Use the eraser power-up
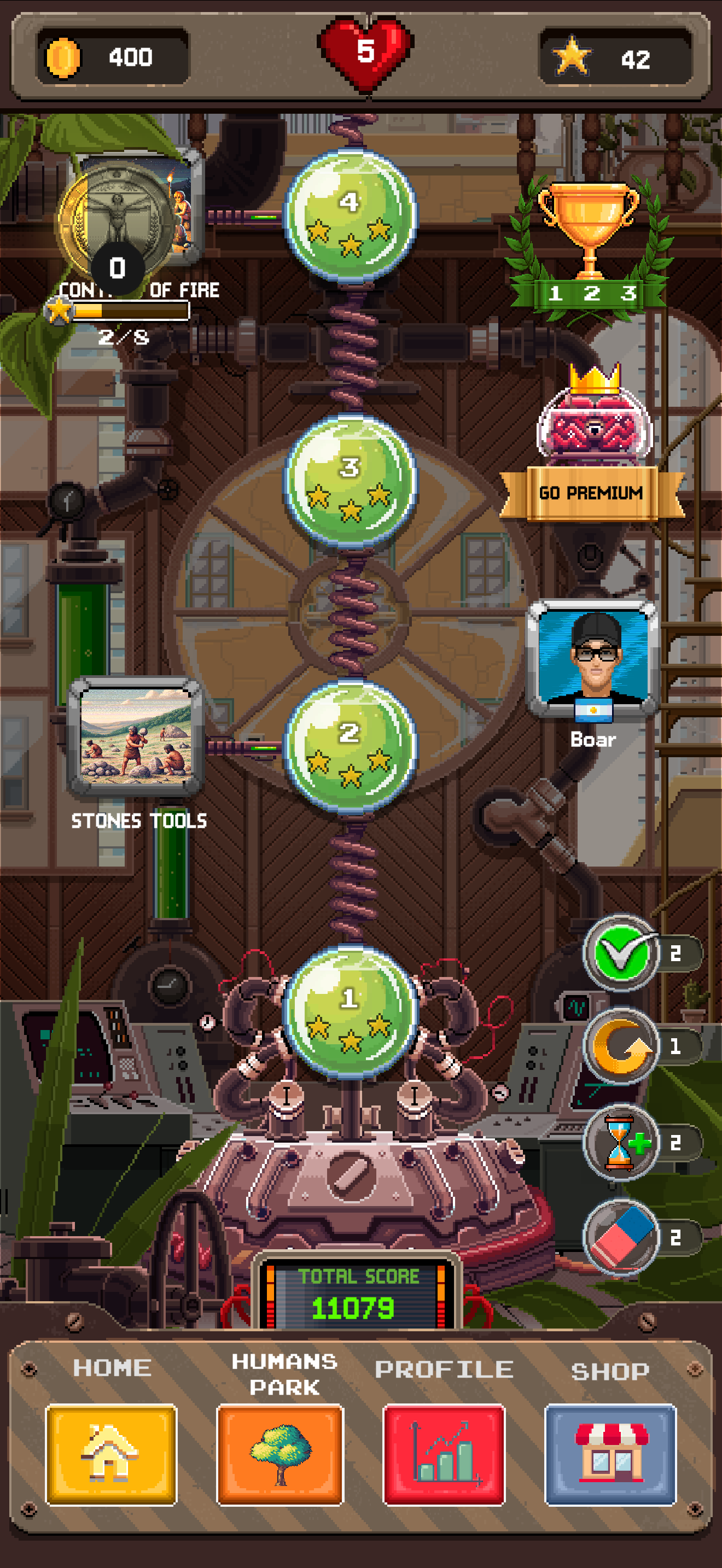This screenshot has width=722, height=1568. 620,1237
